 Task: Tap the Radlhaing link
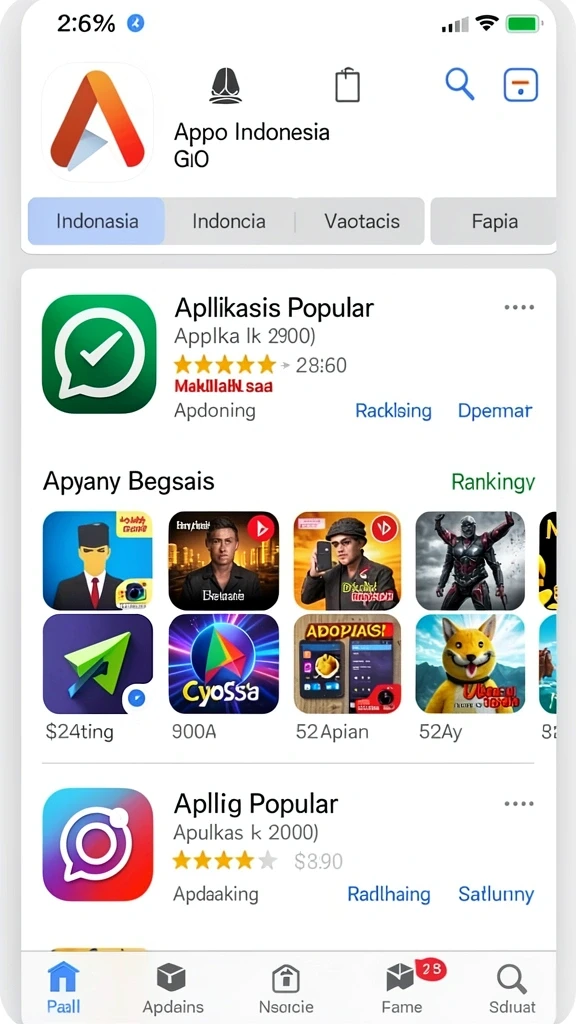tap(389, 894)
